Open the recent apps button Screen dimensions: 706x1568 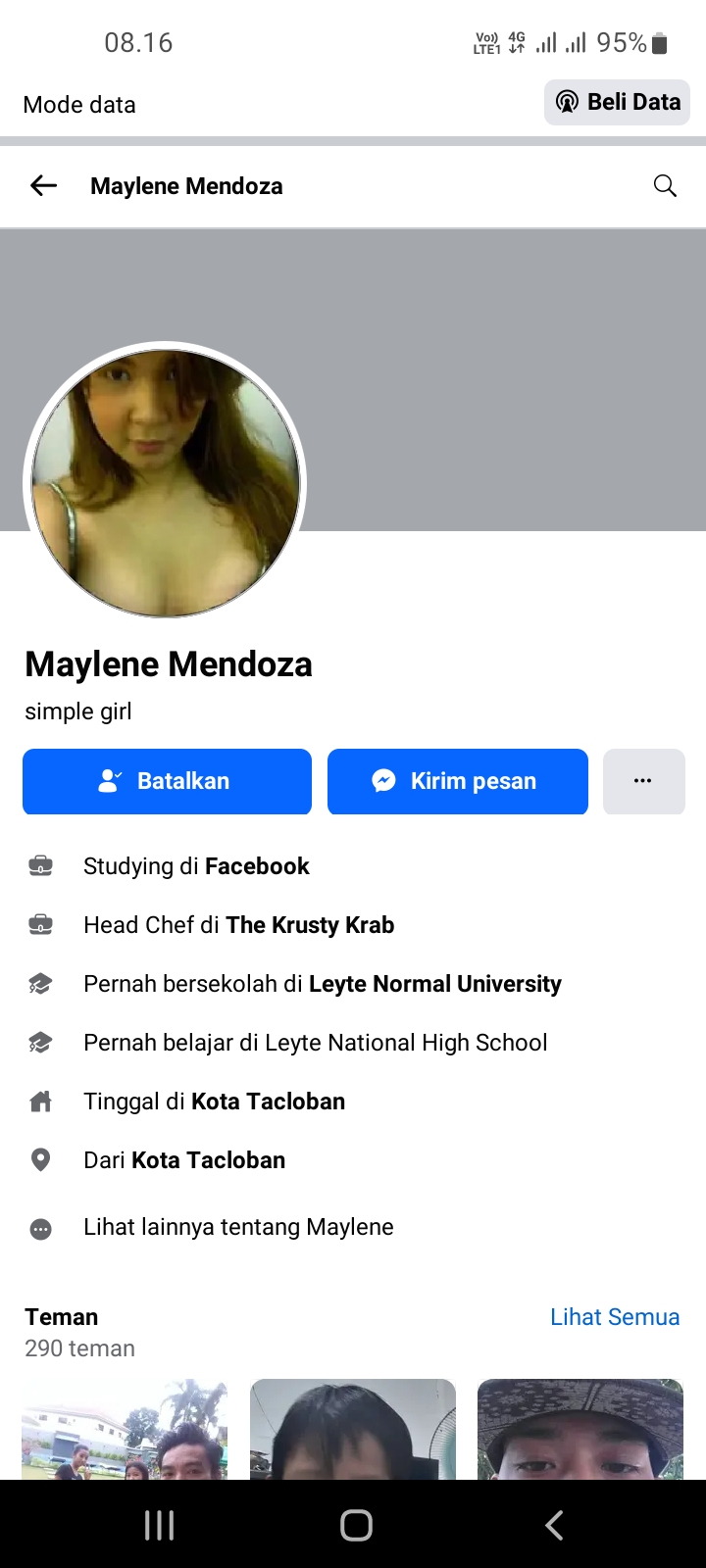[x=159, y=1525]
